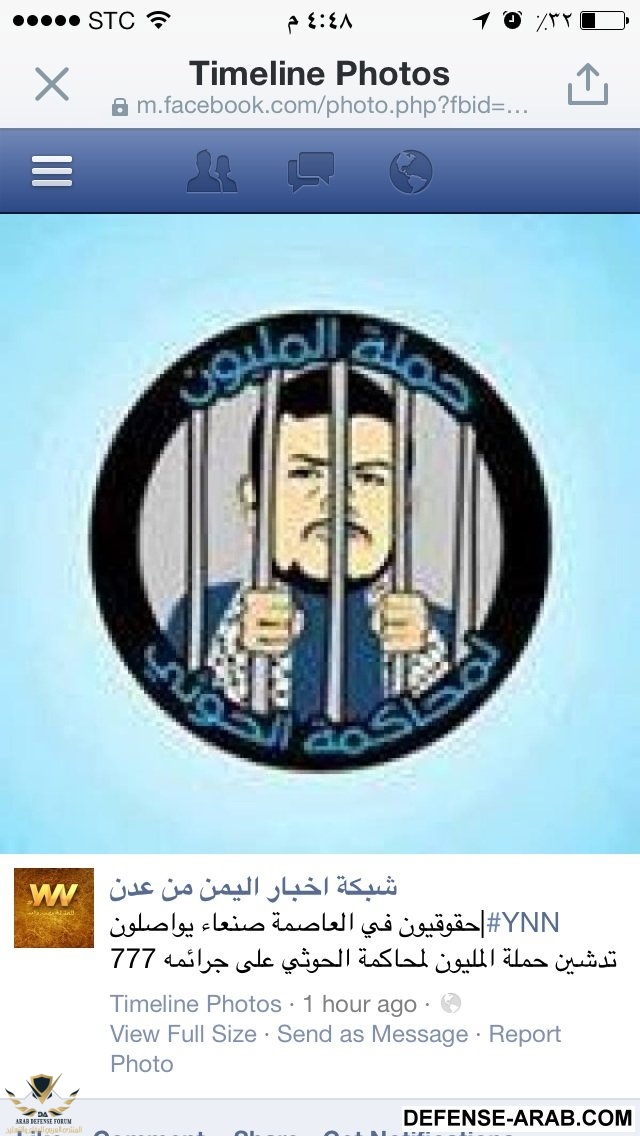Share this page using the share icon
The width and height of the screenshot is (640, 1136).
pyautogui.click(x=588, y=85)
